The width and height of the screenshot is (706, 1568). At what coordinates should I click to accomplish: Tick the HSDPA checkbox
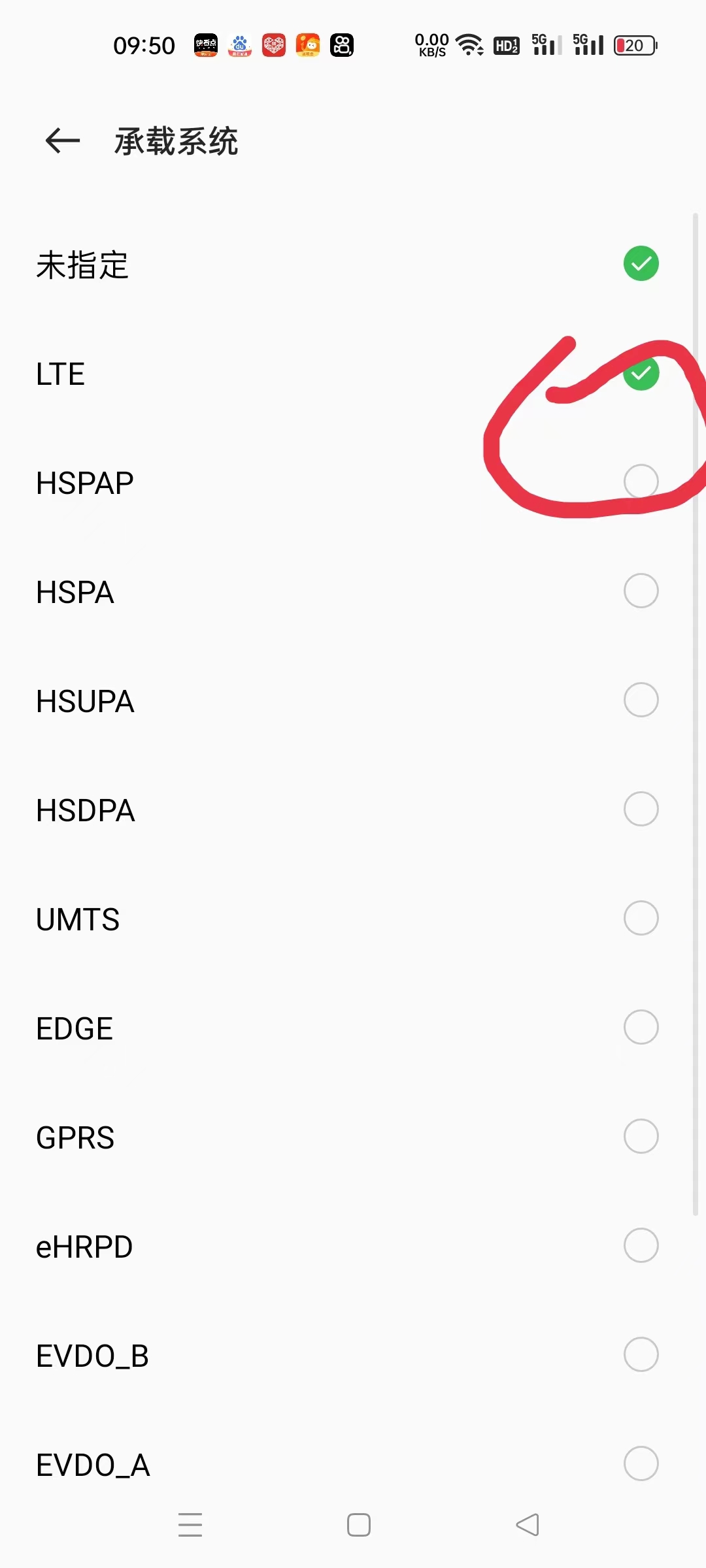click(x=641, y=809)
